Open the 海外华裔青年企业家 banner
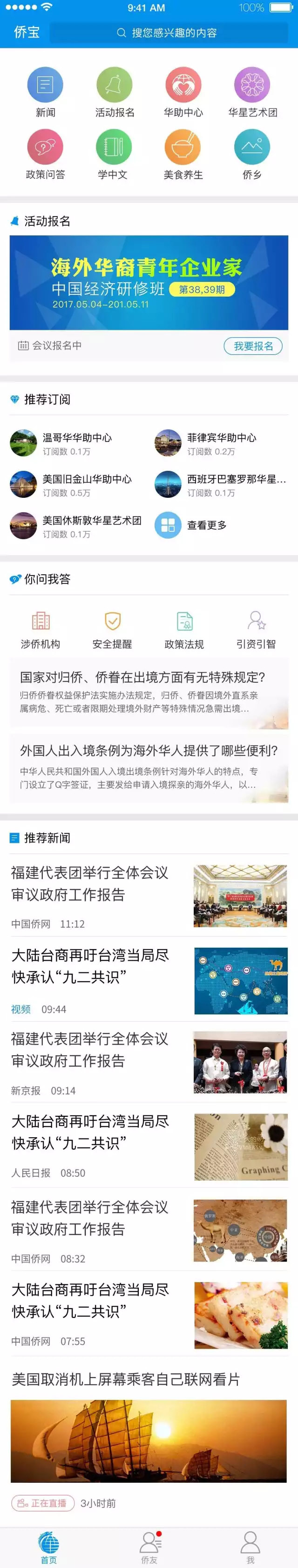 click(149, 282)
